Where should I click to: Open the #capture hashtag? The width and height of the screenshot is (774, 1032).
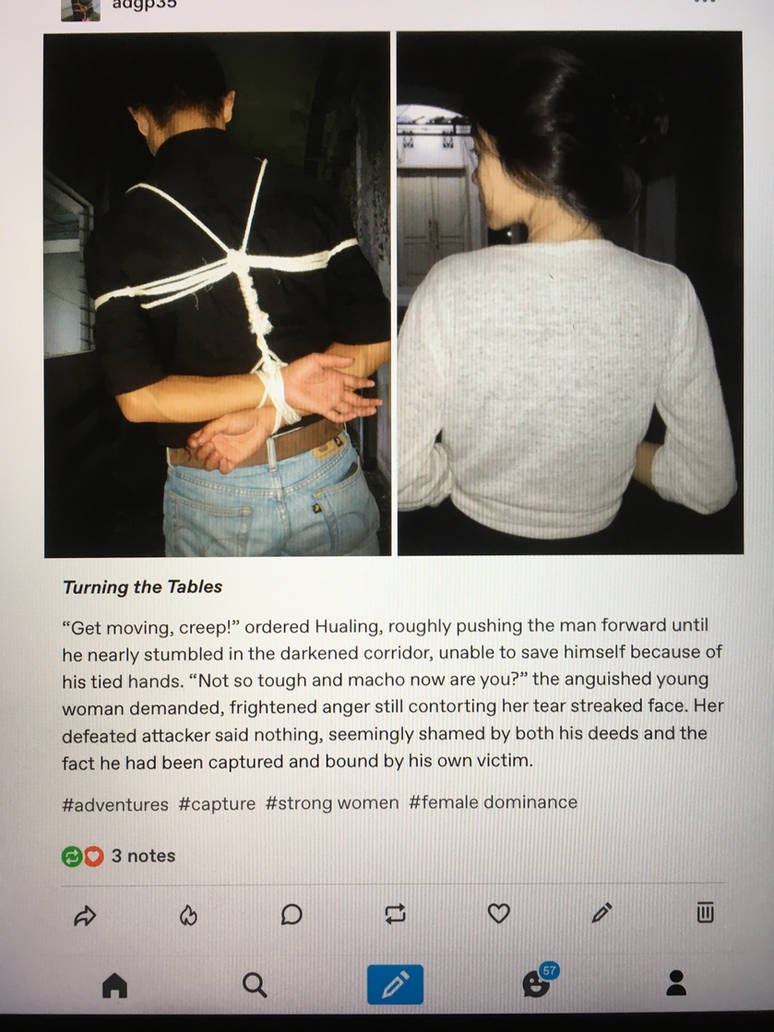[217, 803]
